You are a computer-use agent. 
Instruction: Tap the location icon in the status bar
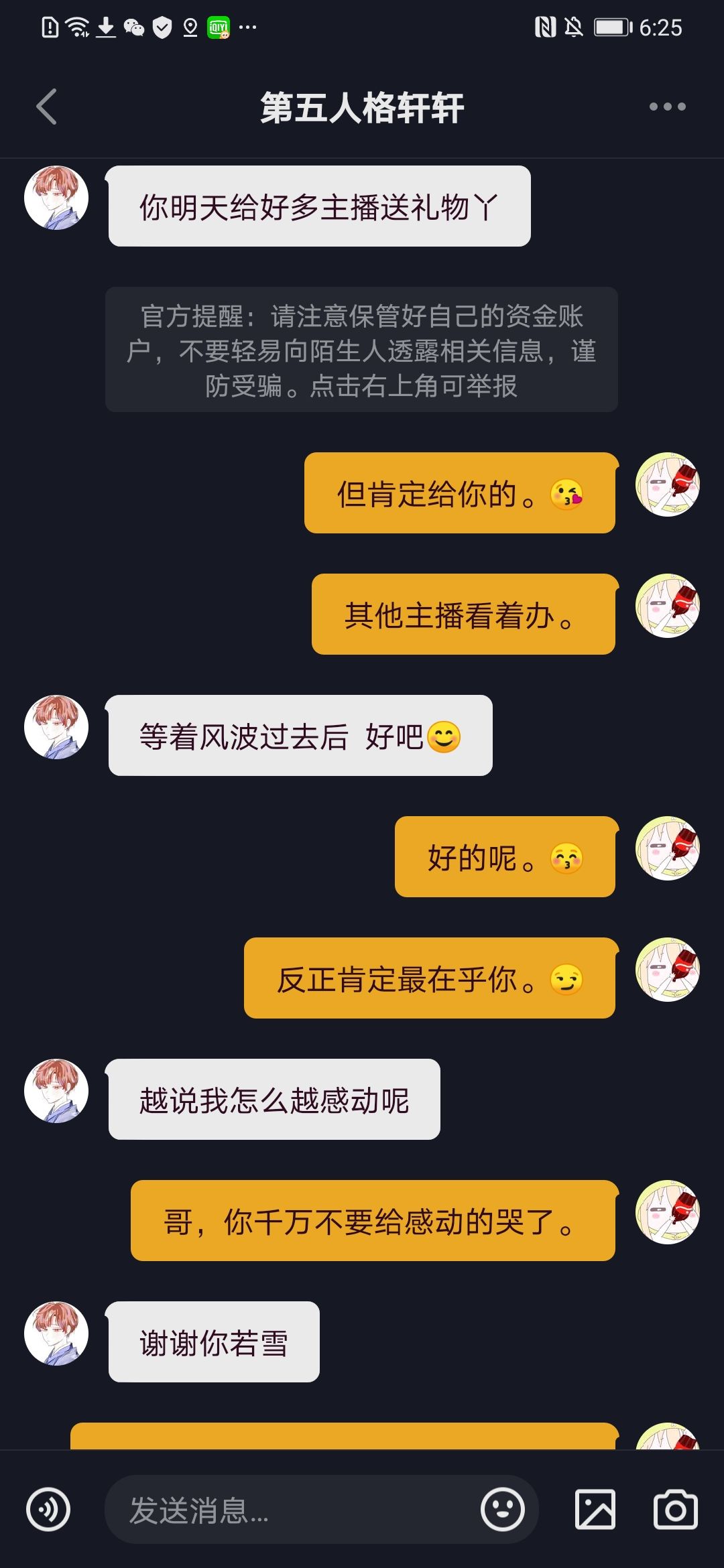coord(189,27)
